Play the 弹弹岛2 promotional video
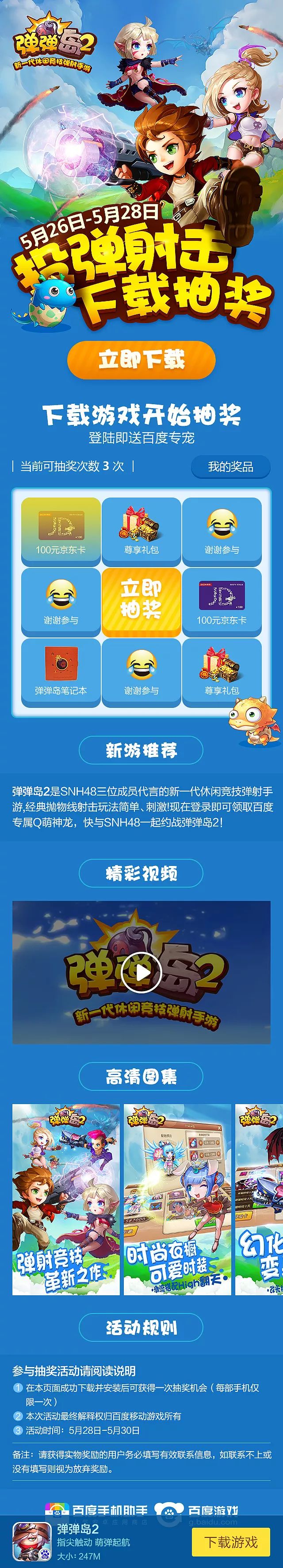The image size is (283, 1568). coord(141,973)
